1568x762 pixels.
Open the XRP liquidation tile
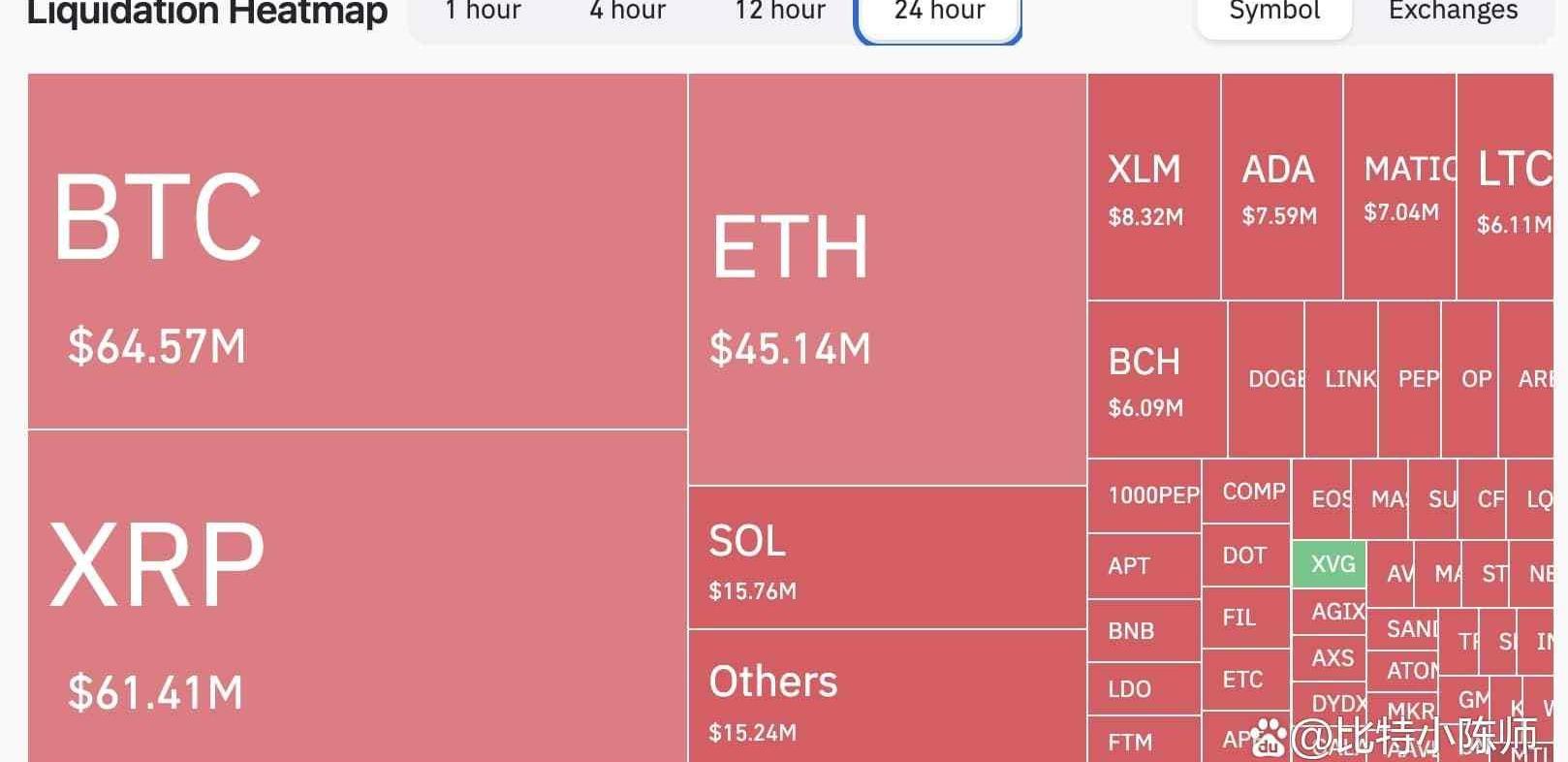pos(357,595)
